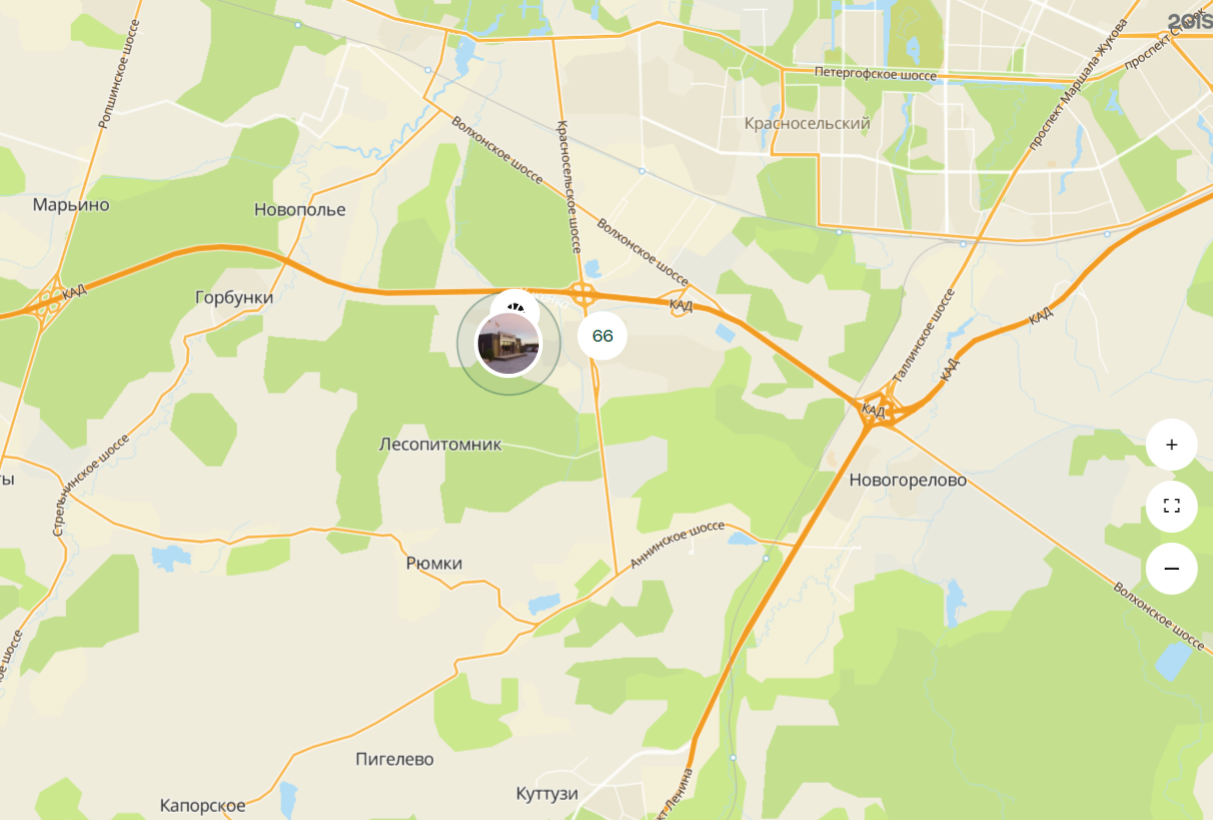Image resolution: width=1213 pixels, height=820 pixels.
Task: Zoom out with the minus button
Action: [x=1171, y=569]
